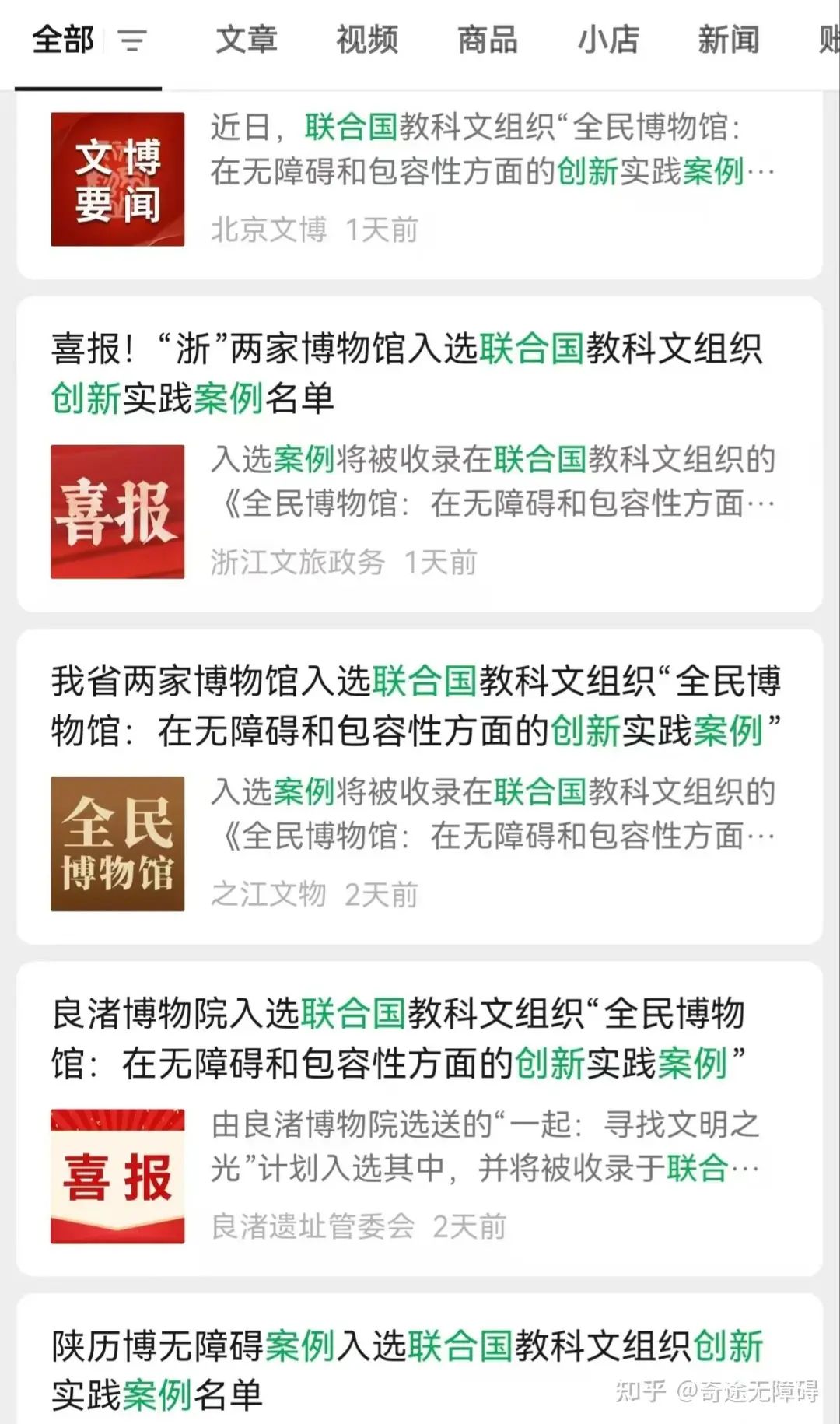Open the filter icon beside 全部
Image resolution: width=840 pixels, height=1424 pixels.
pos(131,40)
